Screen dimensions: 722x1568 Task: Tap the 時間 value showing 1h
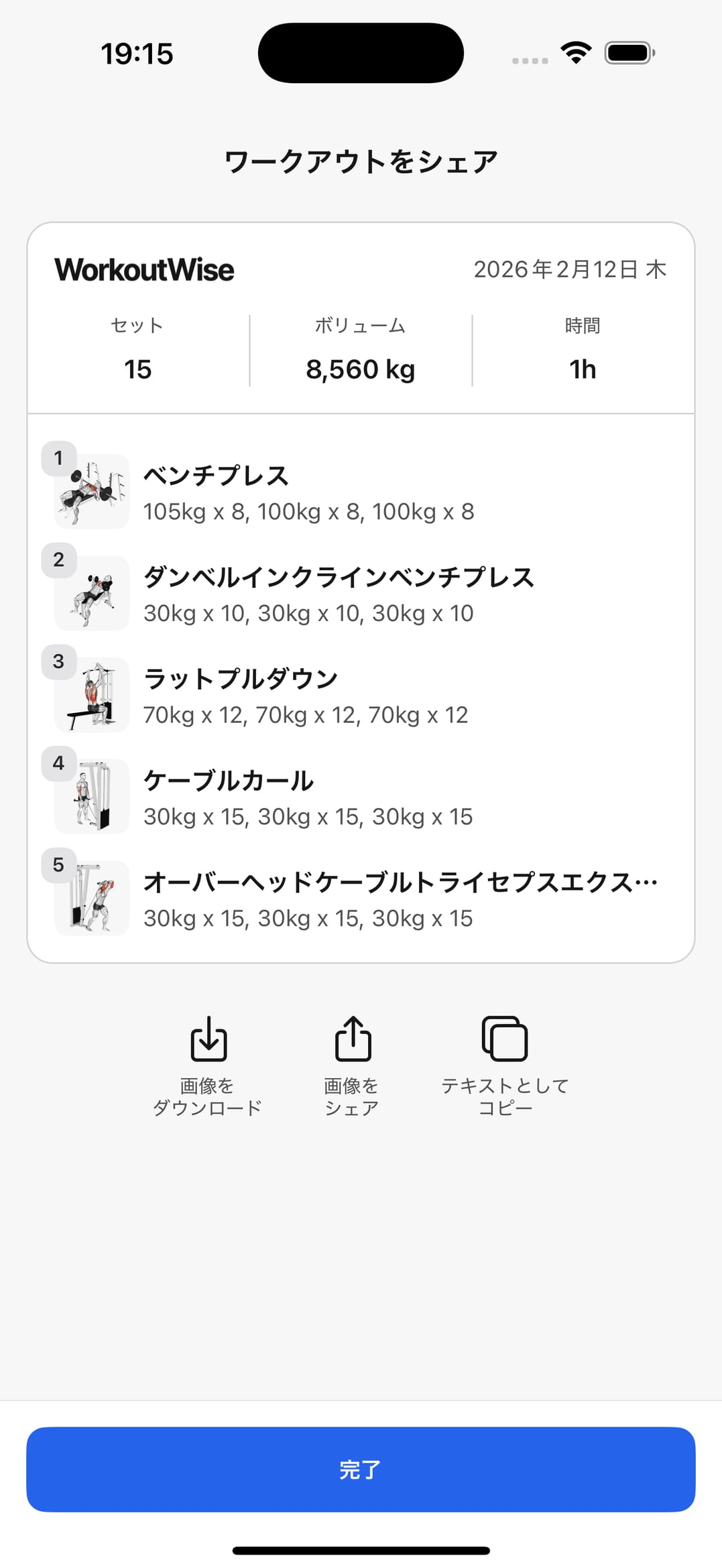582,368
